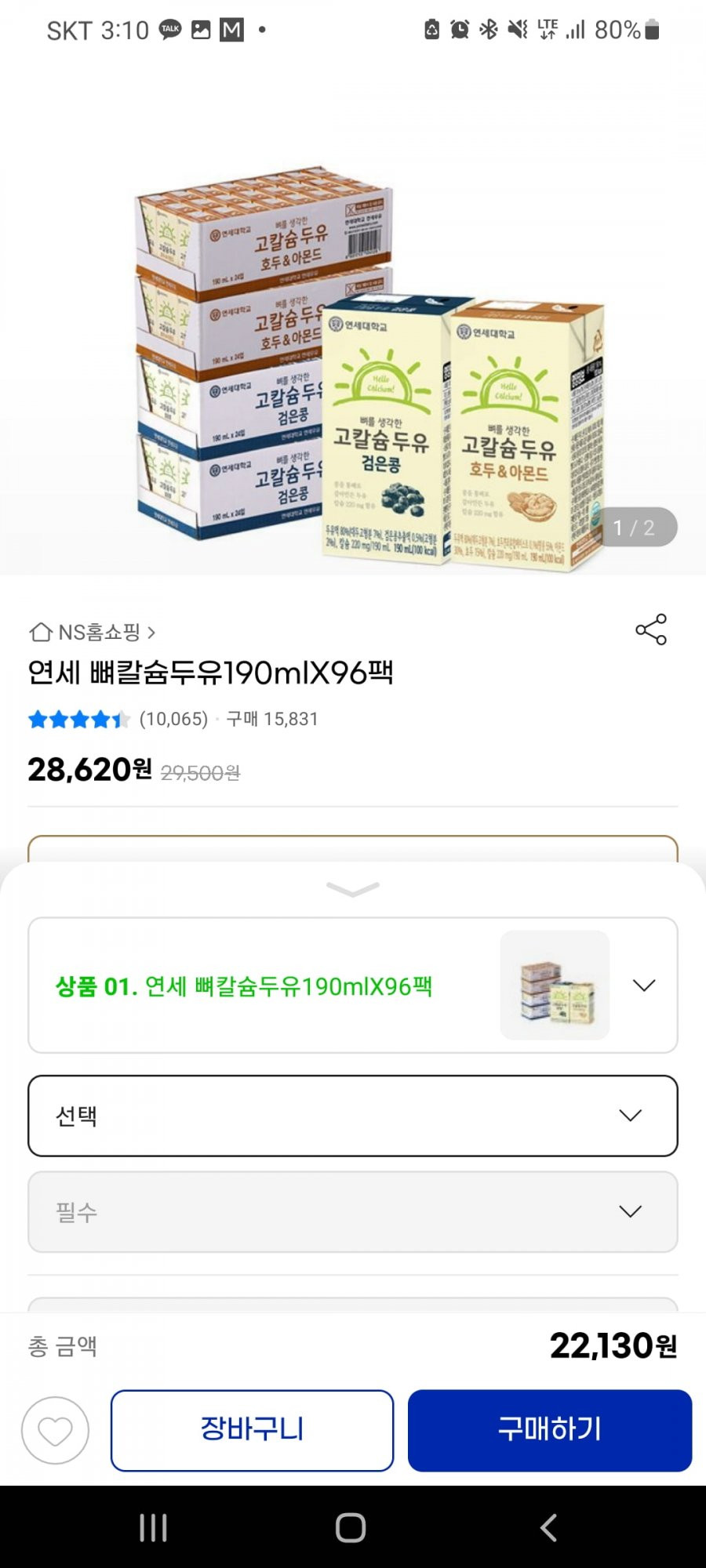Open the NS홈쇼핑 store link
706x1568 pixels.
(x=93, y=632)
